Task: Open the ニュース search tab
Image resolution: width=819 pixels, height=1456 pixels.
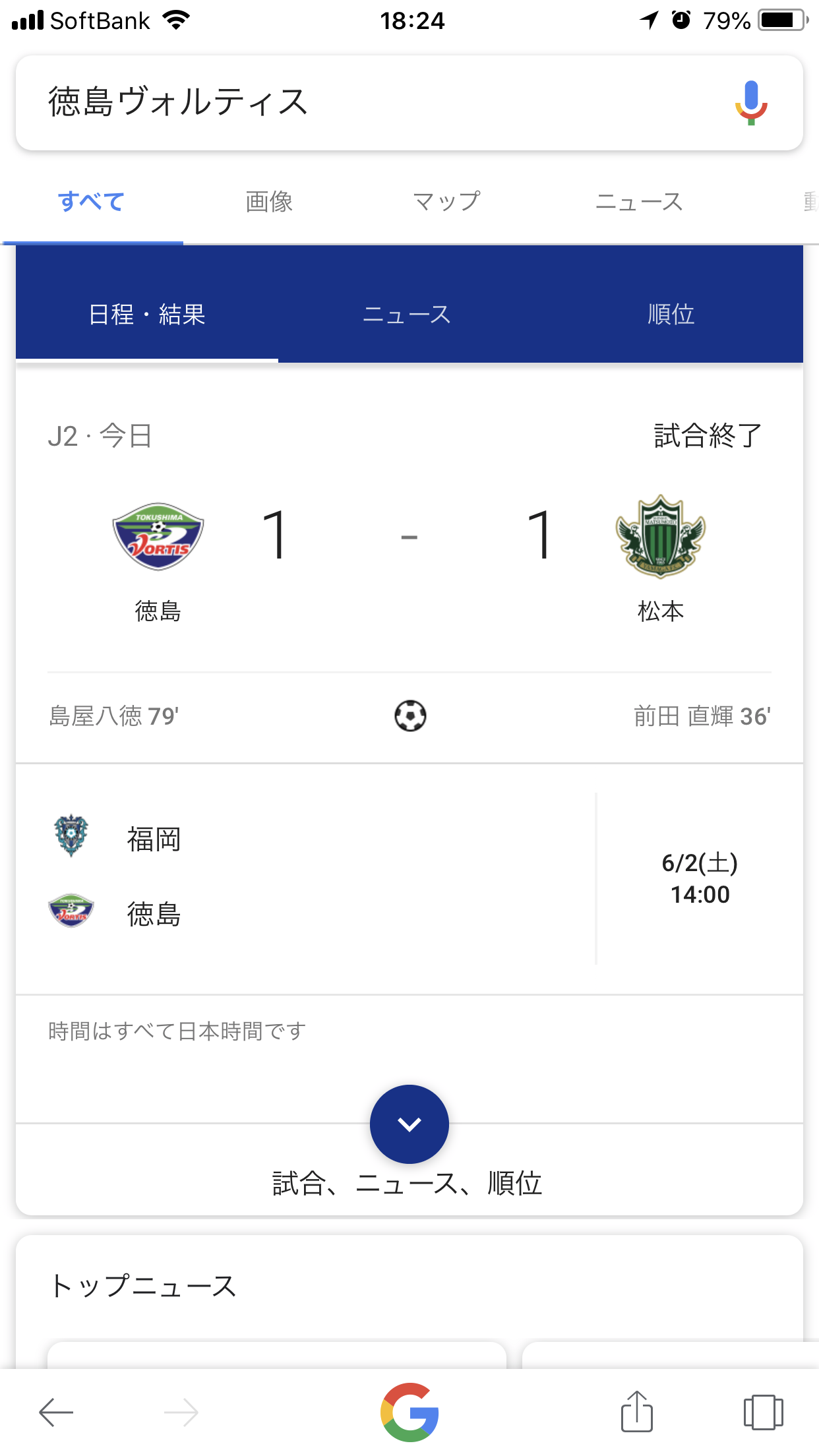Action: click(638, 202)
